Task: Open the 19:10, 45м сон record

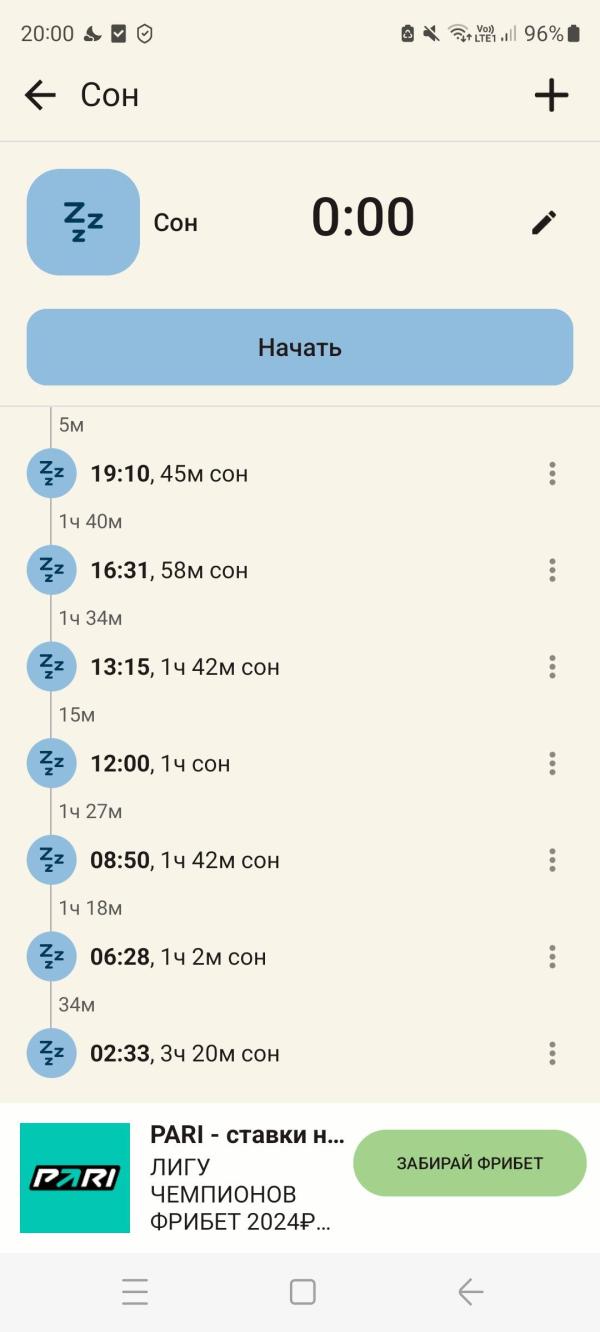Action: click(169, 474)
